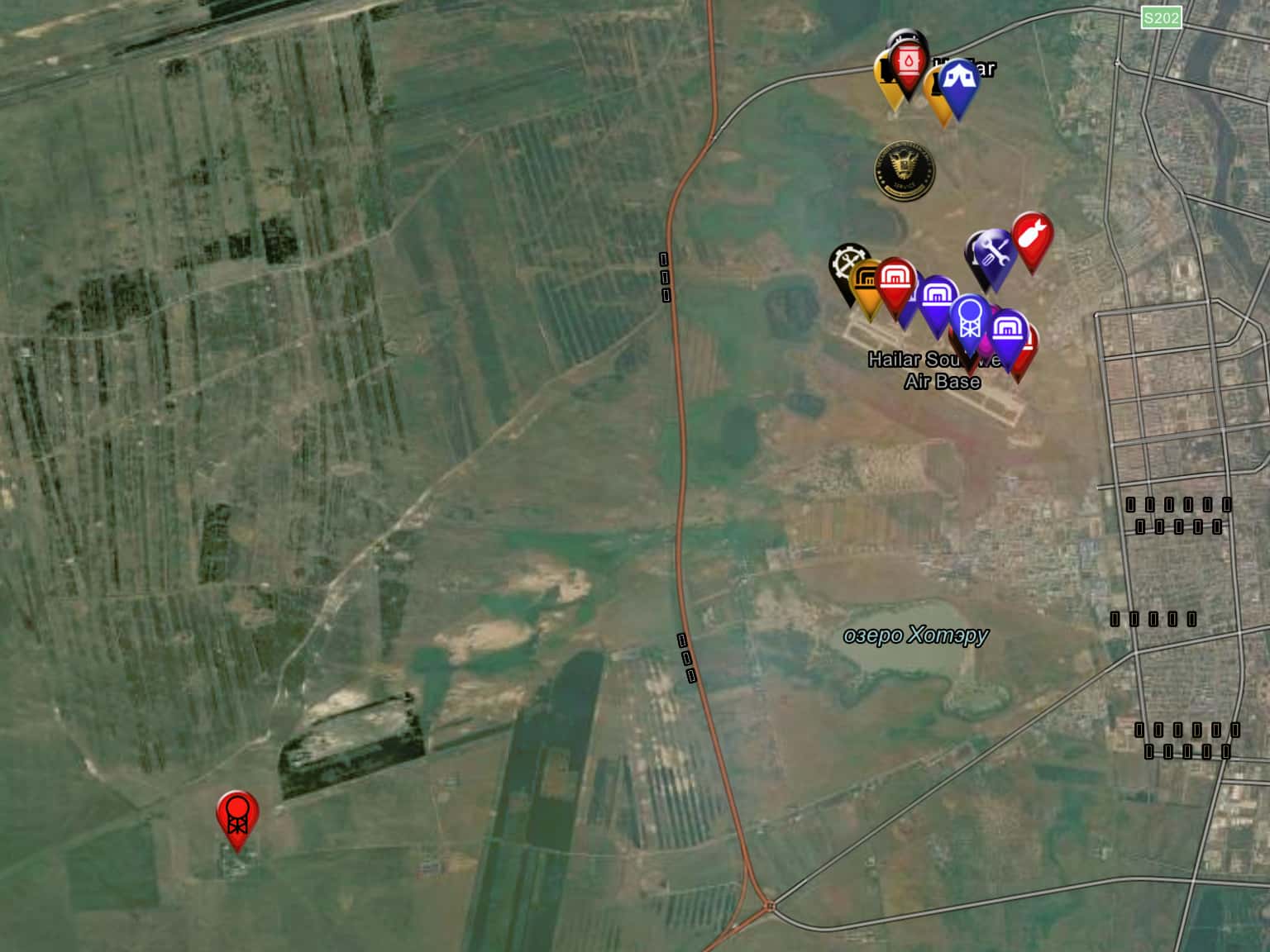
Task: Select the blue tent marker
Action: [959, 83]
